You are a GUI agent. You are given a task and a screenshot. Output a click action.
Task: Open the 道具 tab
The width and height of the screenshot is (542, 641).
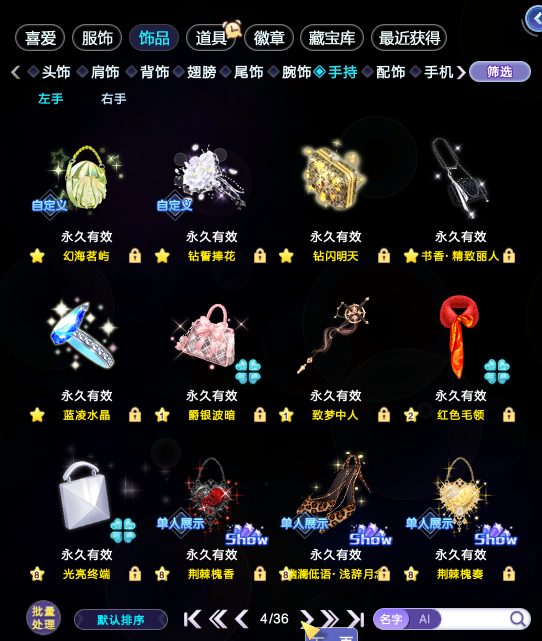tap(211, 38)
